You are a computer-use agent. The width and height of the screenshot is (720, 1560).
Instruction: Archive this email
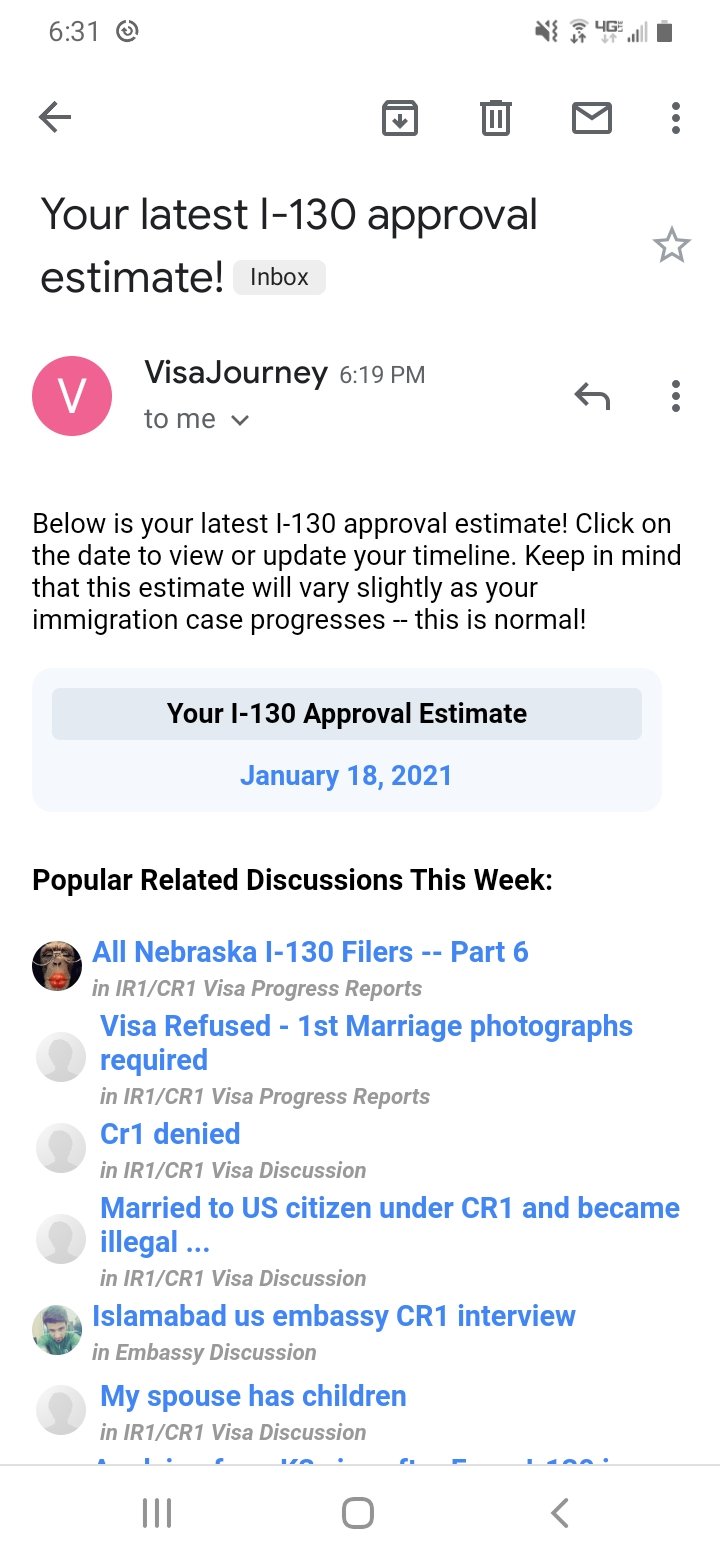400,119
